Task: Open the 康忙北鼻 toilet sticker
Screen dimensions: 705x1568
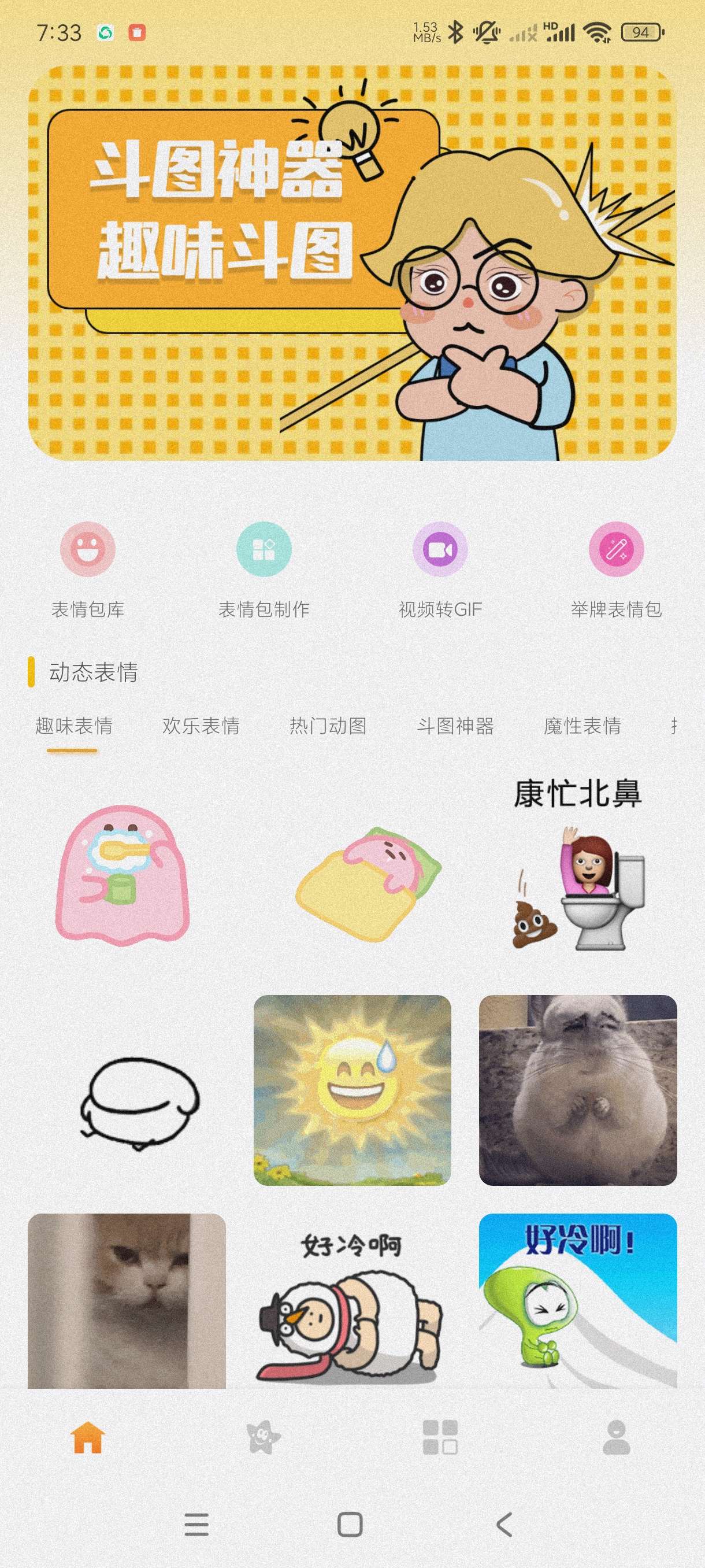Action: tap(577, 864)
